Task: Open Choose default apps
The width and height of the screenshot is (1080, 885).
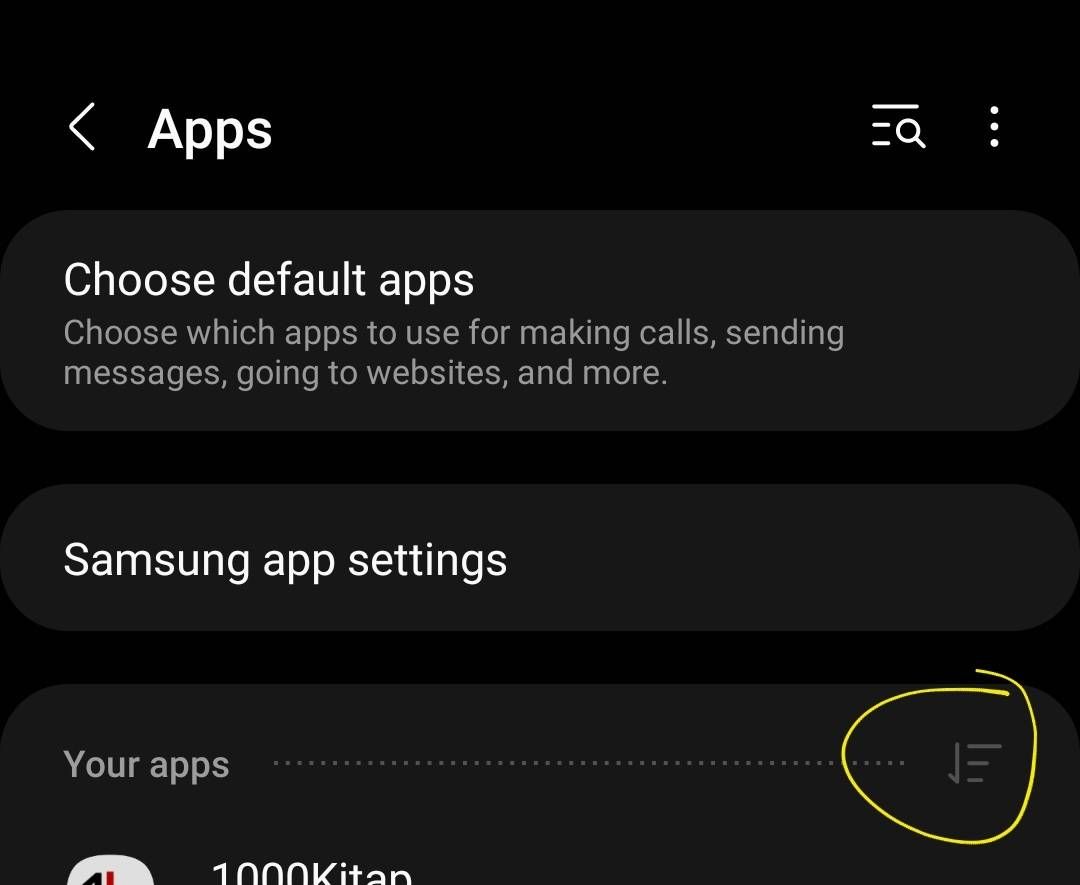Action: [x=540, y=321]
